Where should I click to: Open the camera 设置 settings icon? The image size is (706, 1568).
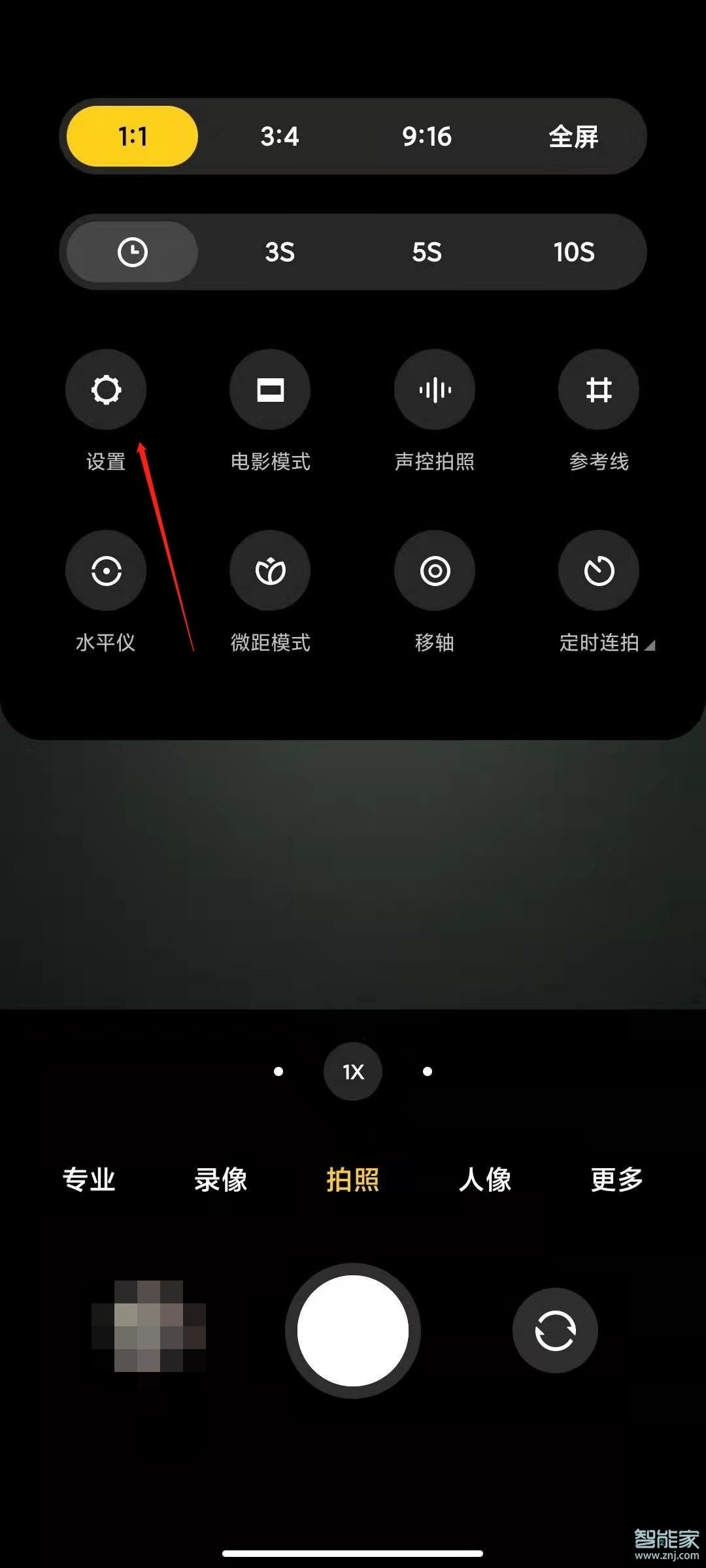[107, 389]
